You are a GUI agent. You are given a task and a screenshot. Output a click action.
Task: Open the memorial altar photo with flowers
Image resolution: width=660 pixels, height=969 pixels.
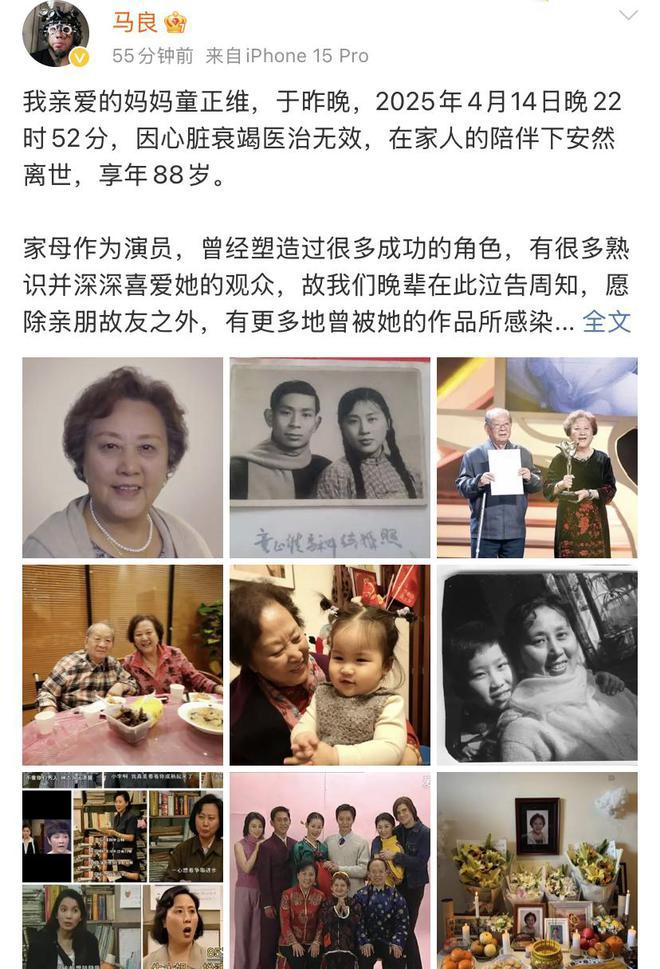point(537,870)
